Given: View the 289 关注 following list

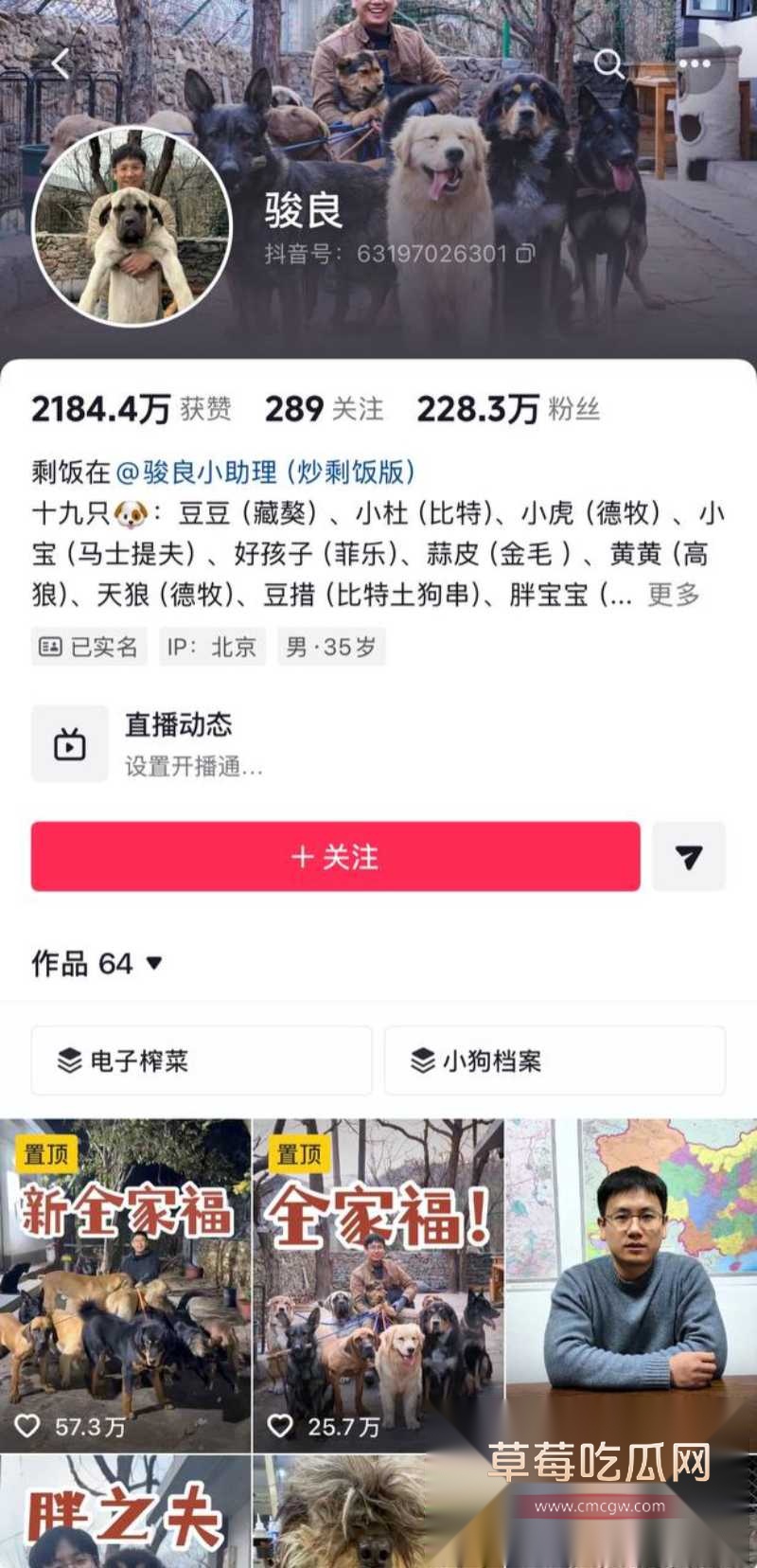Looking at the screenshot, I should (x=324, y=409).
